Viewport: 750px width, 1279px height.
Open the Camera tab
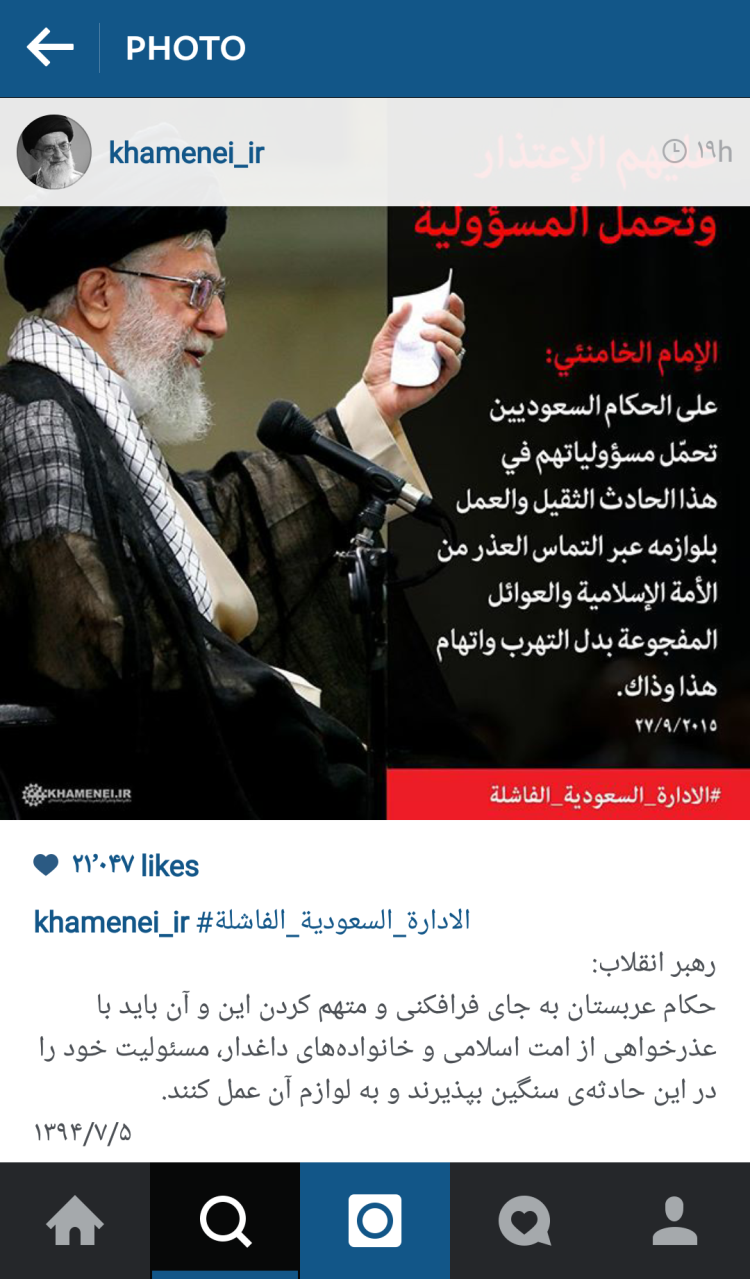coord(375,1221)
